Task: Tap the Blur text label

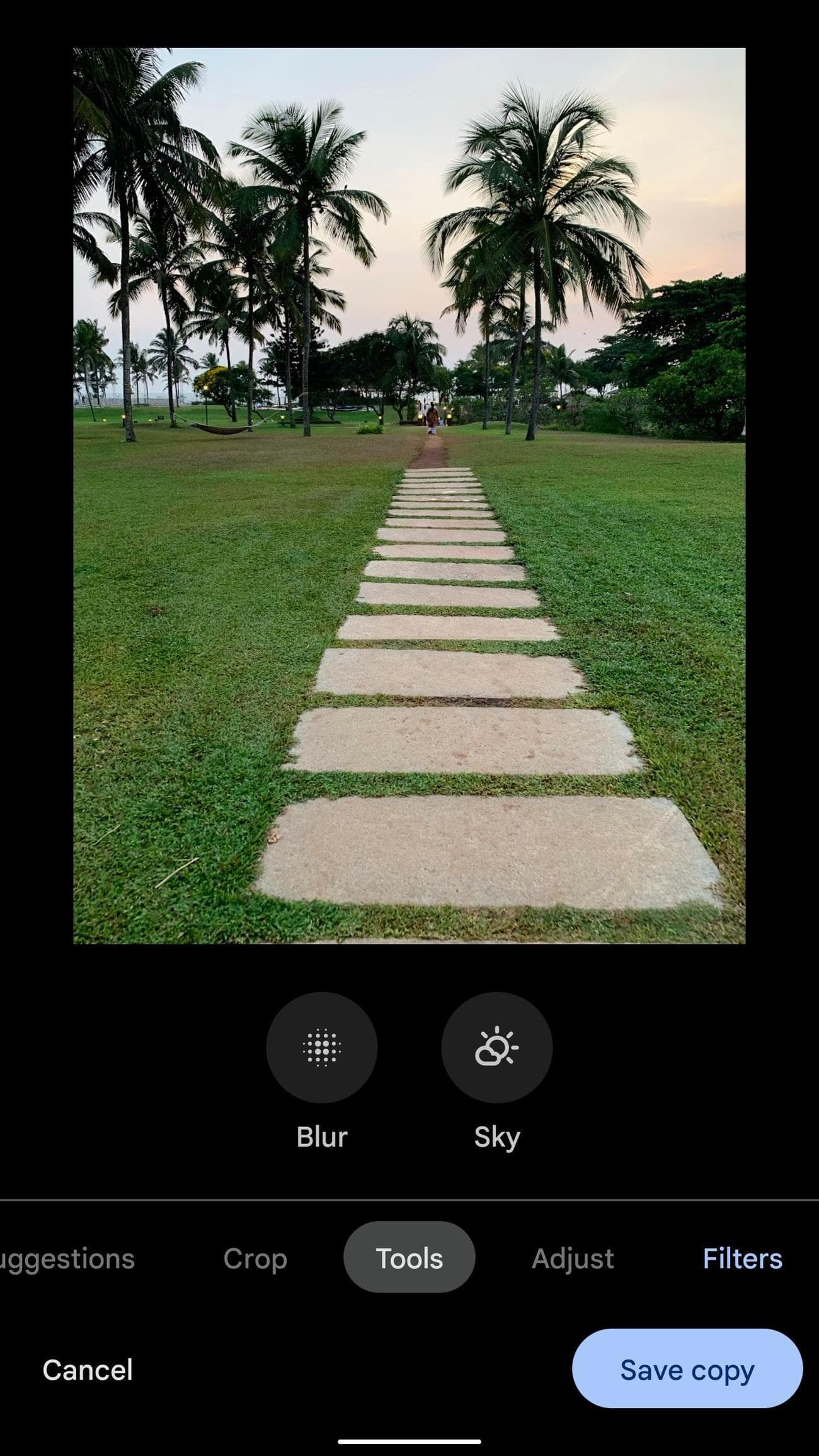Action: tap(321, 1137)
